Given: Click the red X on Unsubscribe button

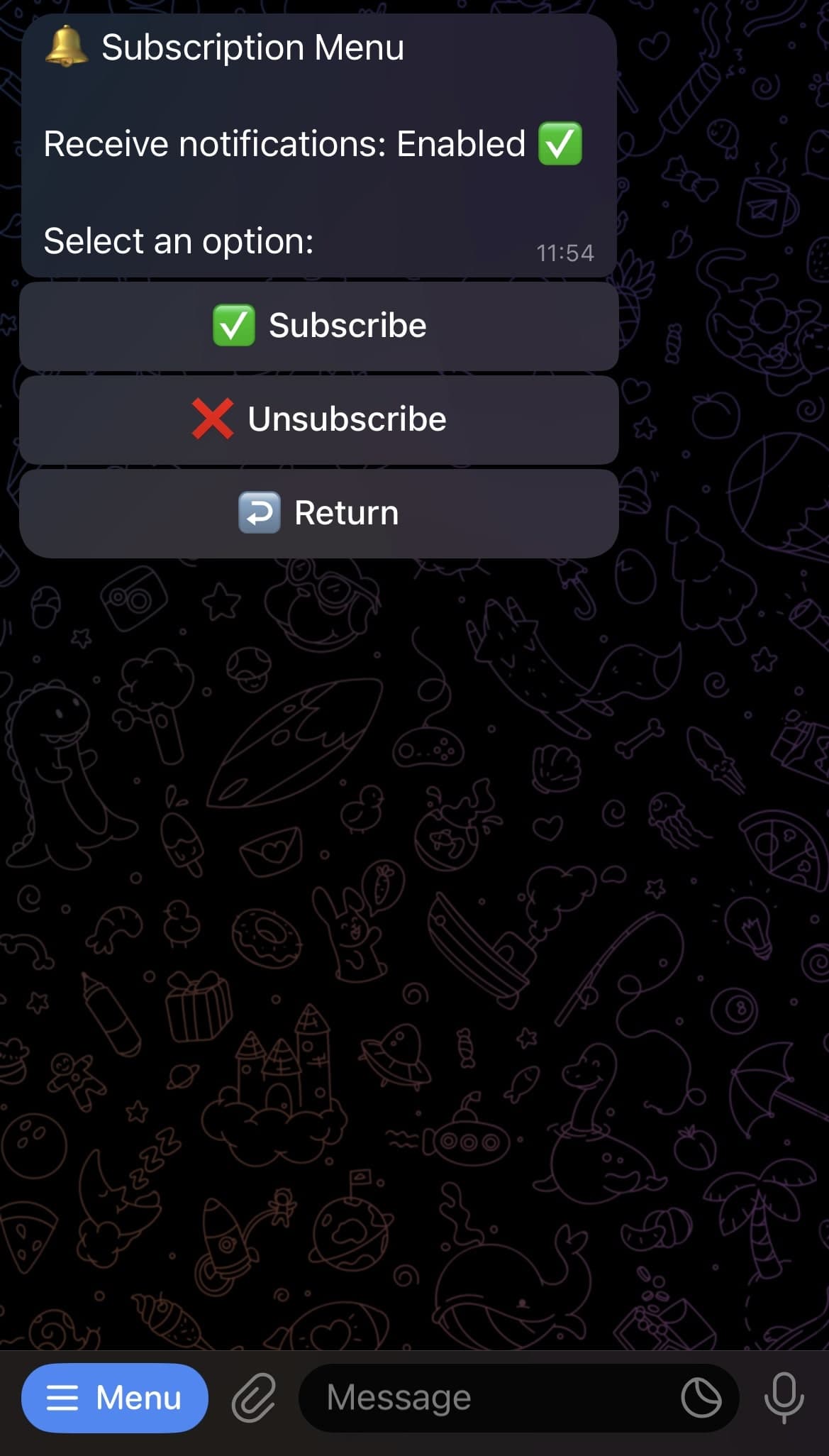Looking at the screenshot, I should 214,419.
